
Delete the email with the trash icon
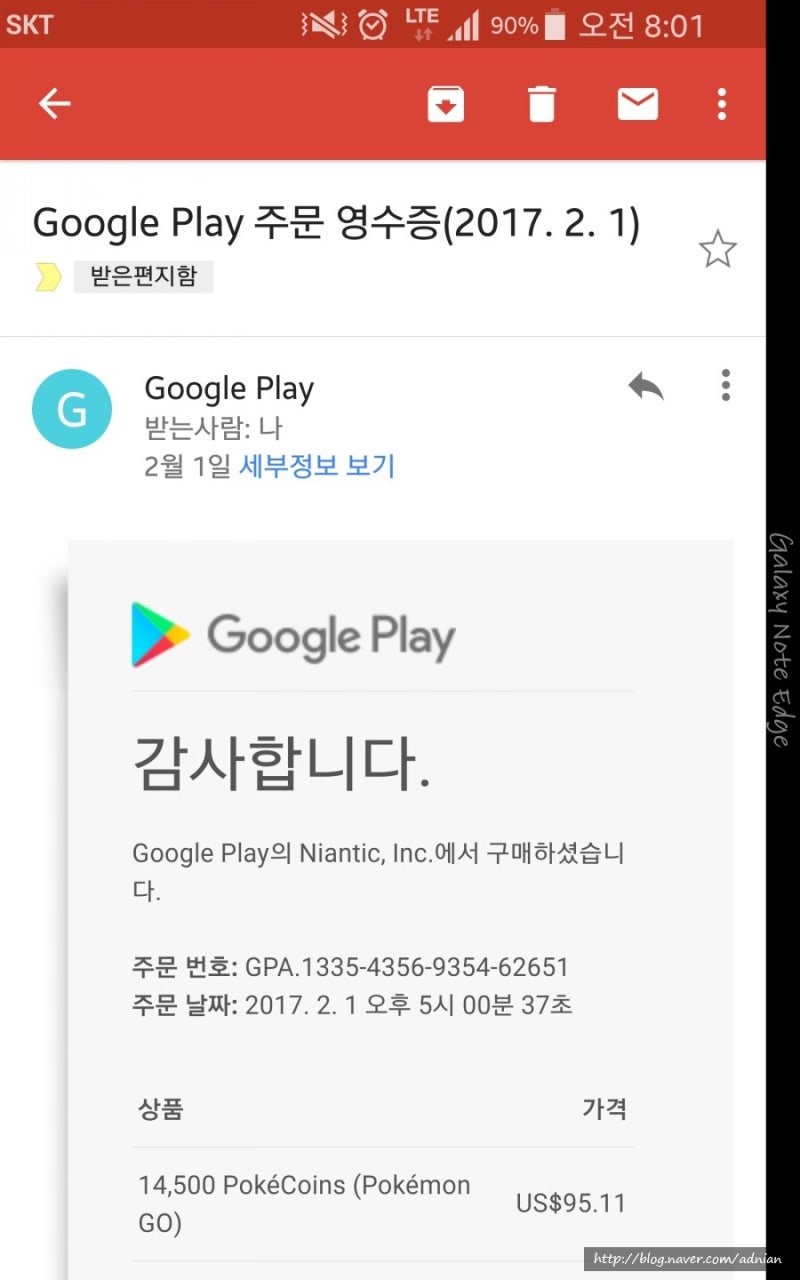tap(541, 103)
